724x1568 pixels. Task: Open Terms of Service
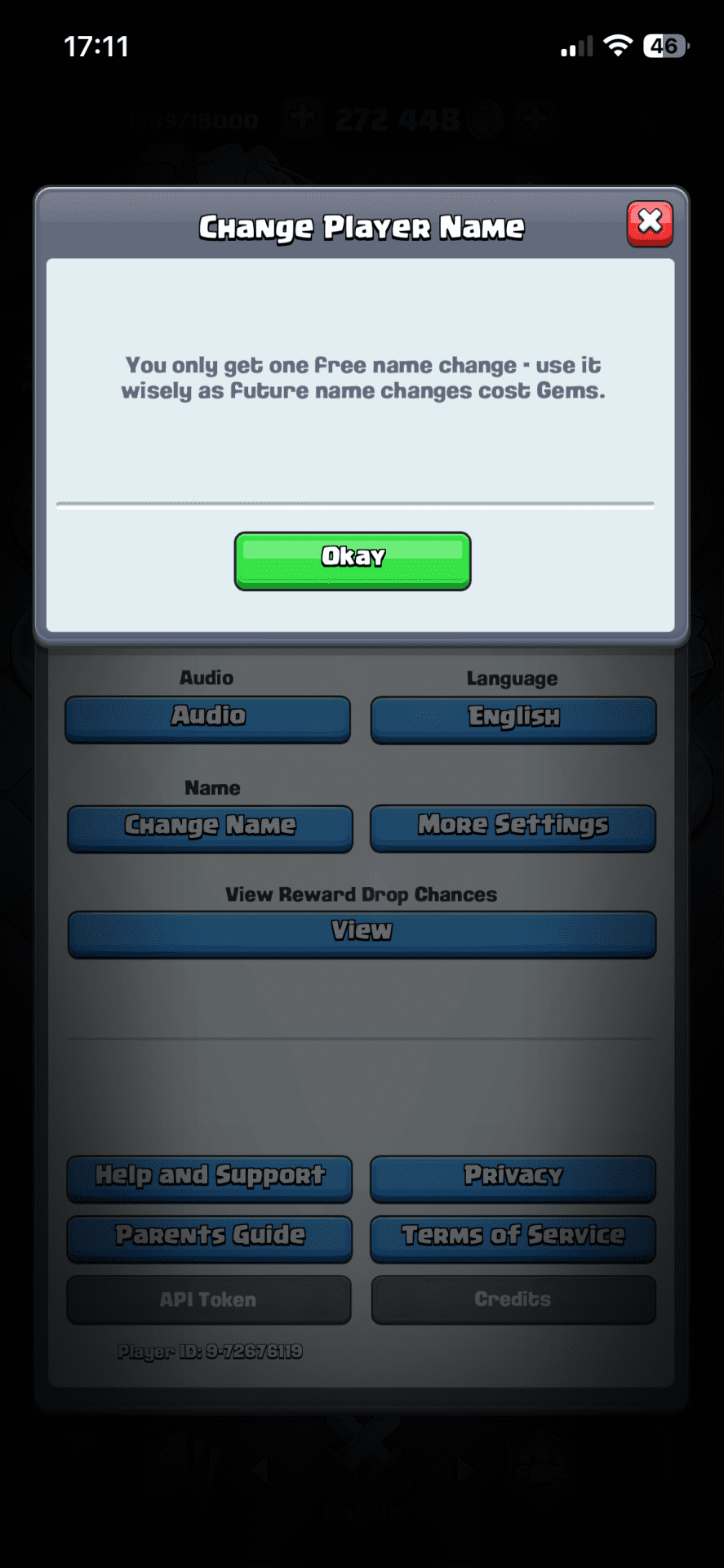(x=513, y=1238)
